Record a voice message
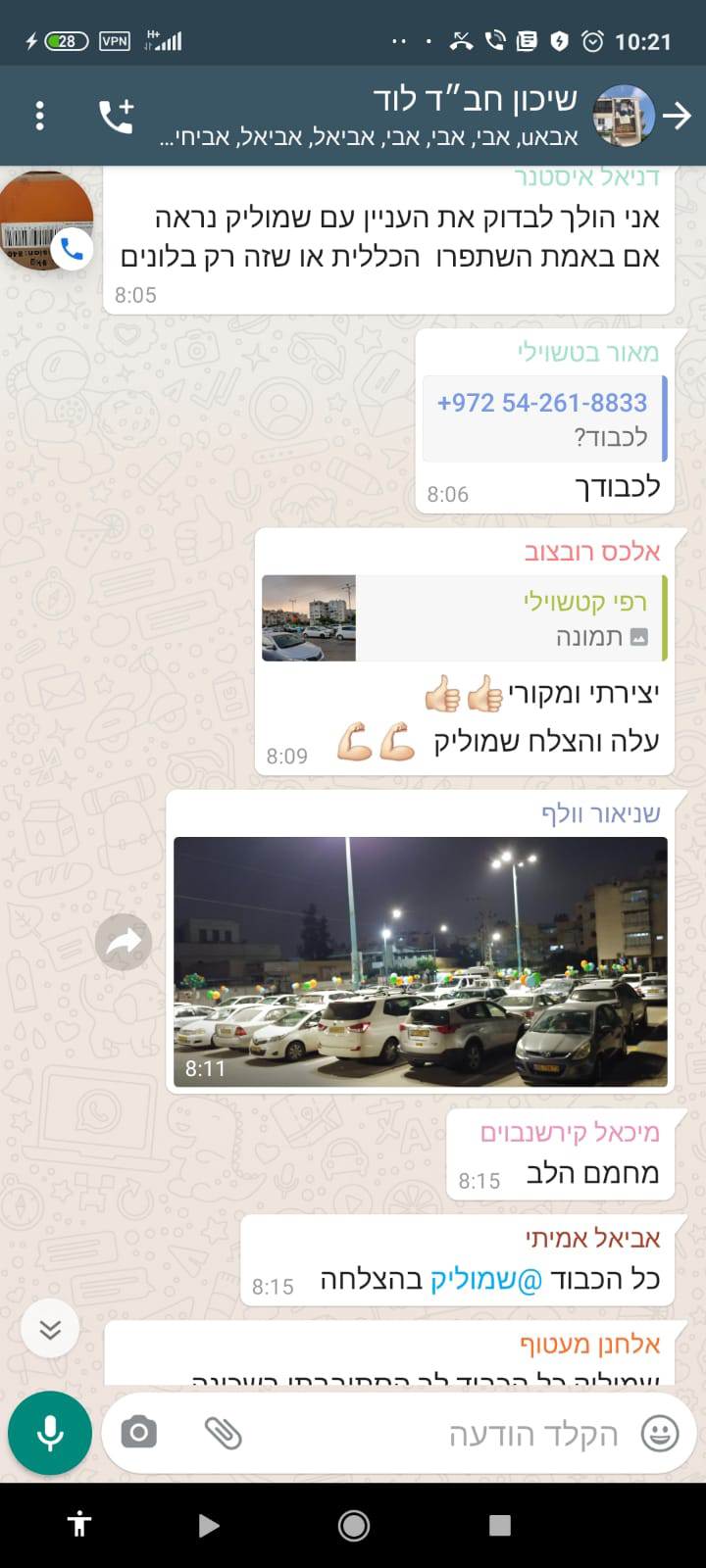The image size is (706, 1568). tap(50, 1434)
